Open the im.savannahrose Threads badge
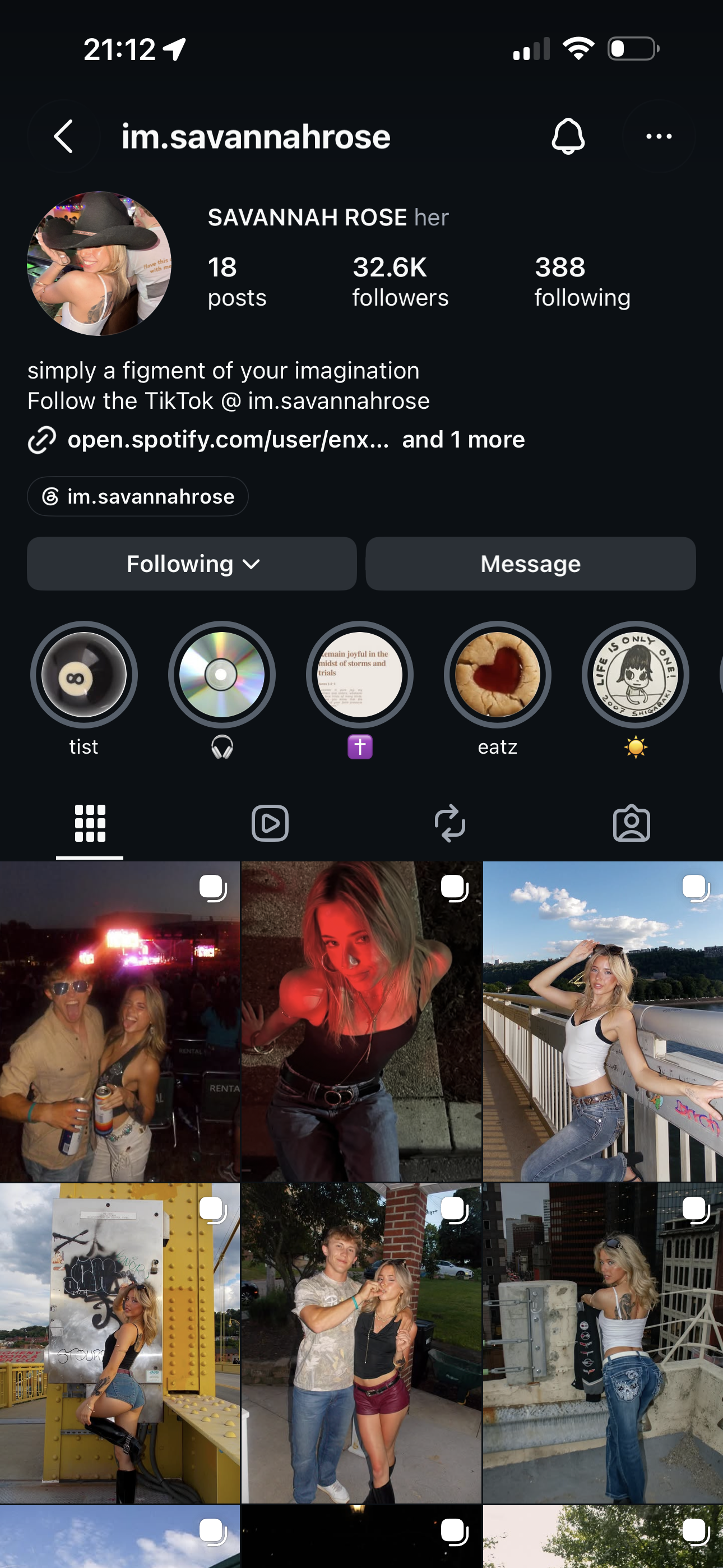Image resolution: width=723 pixels, height=1568 pixels. click(137, 496)
